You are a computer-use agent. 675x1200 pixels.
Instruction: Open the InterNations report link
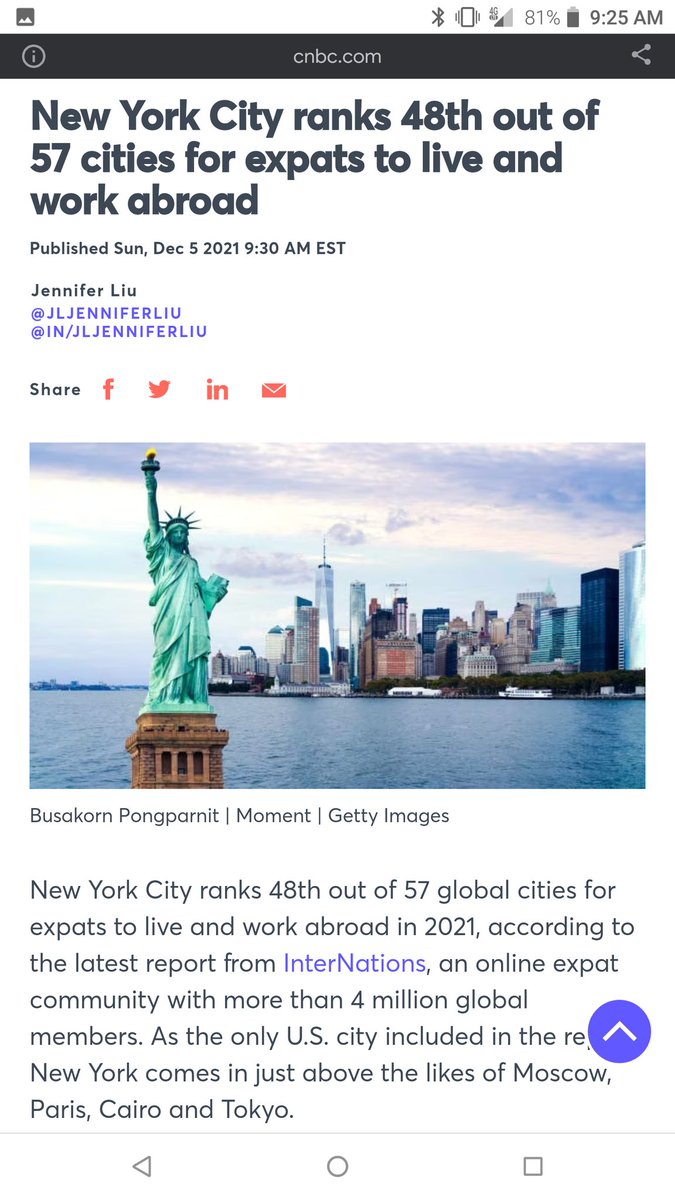point(354,963)
